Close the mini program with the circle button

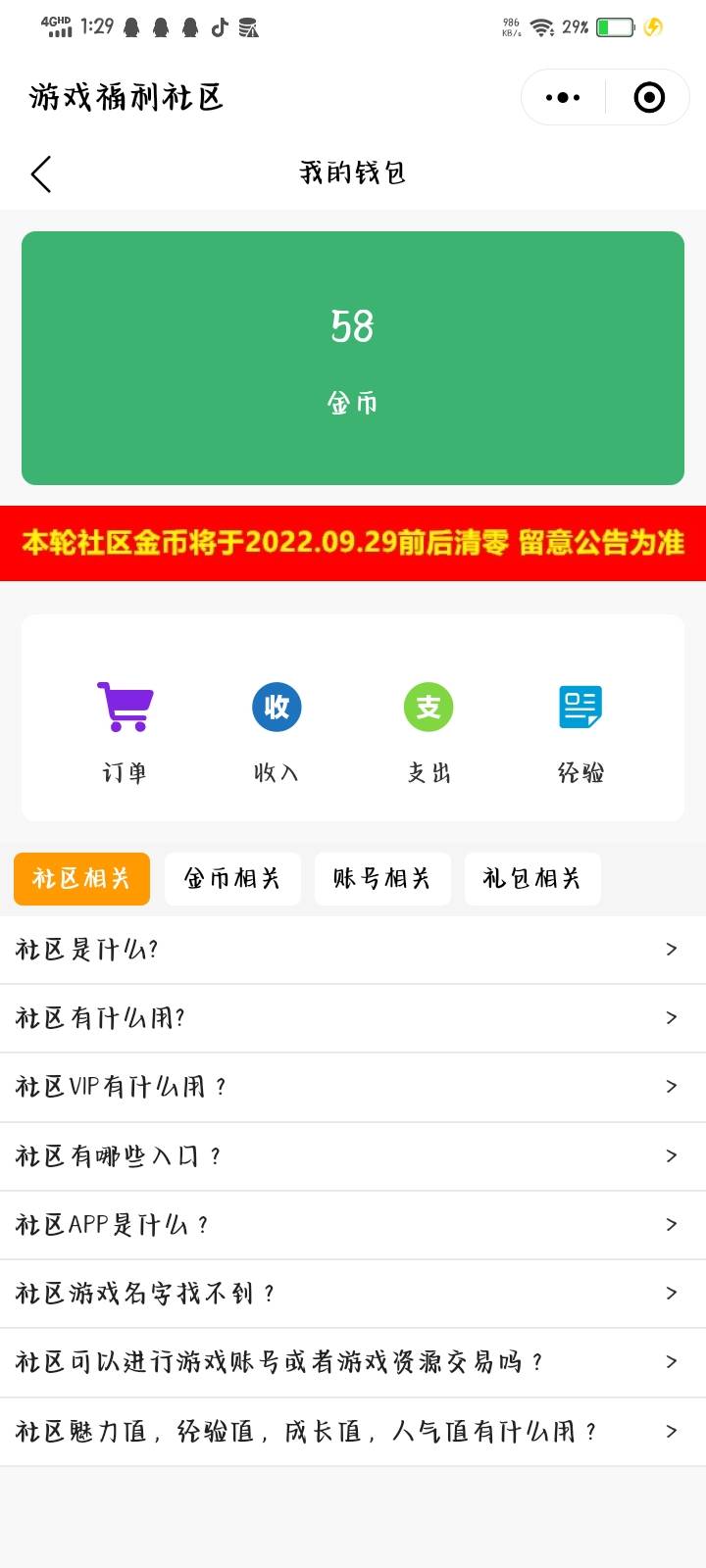(649, 97)
